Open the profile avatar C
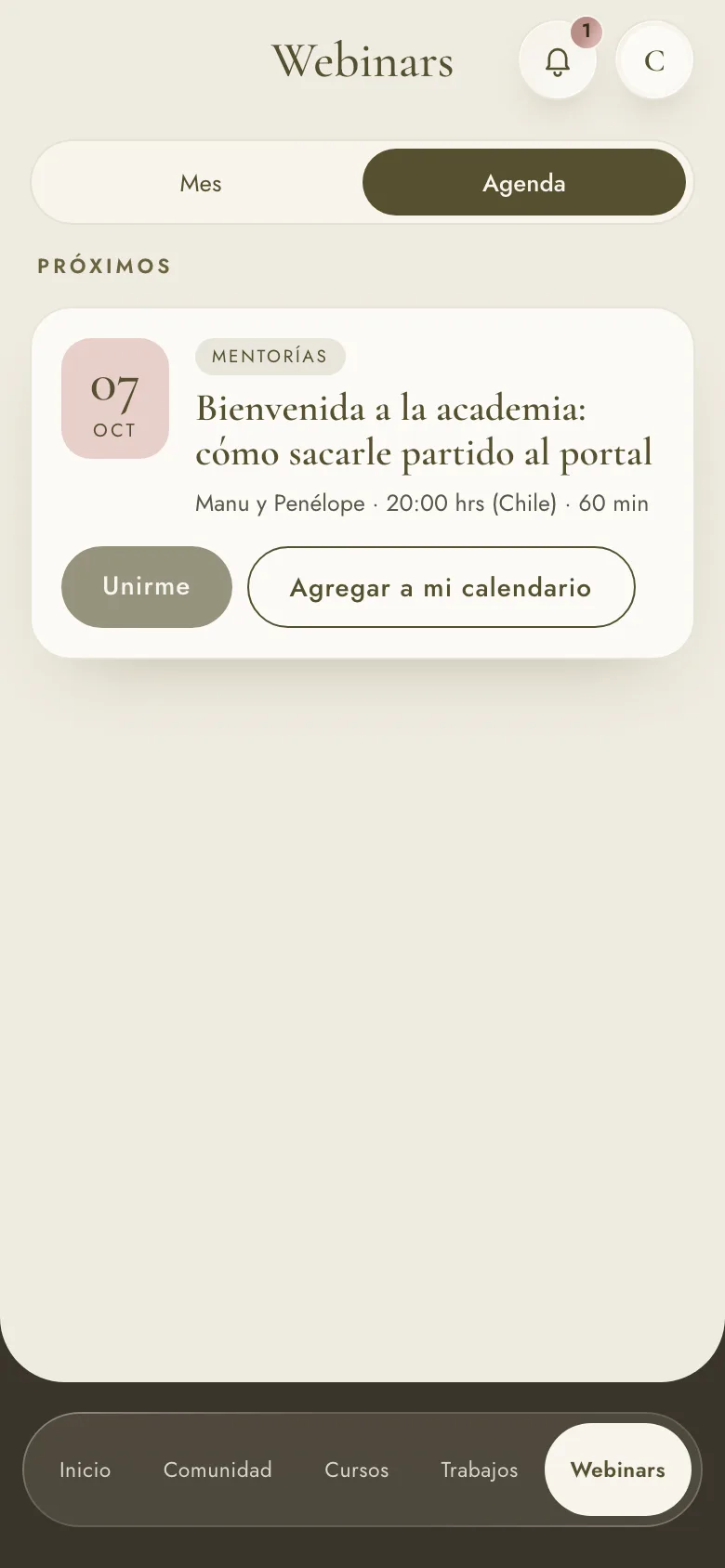725x1568 pixels. point(654,61)
